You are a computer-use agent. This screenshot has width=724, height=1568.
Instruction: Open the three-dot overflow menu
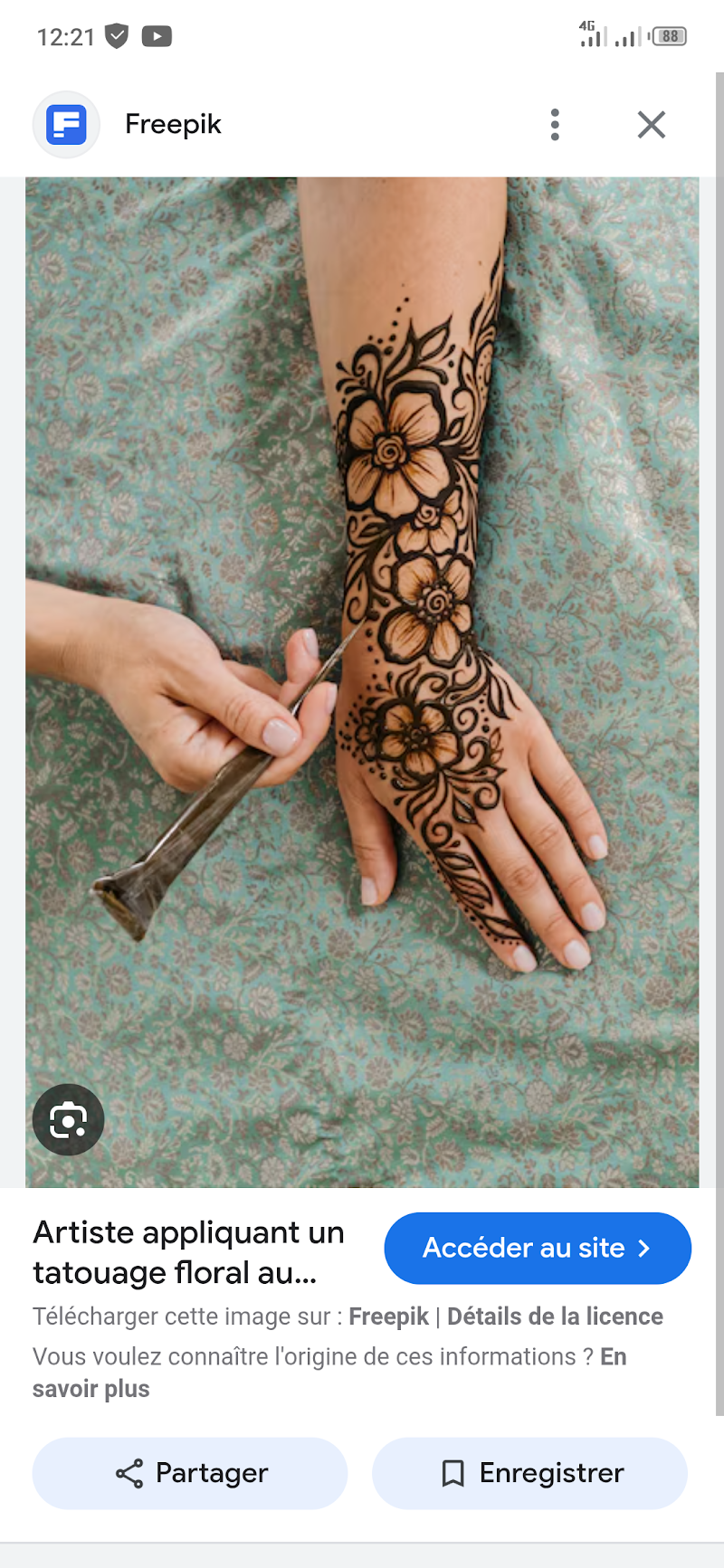coord(555,125)
